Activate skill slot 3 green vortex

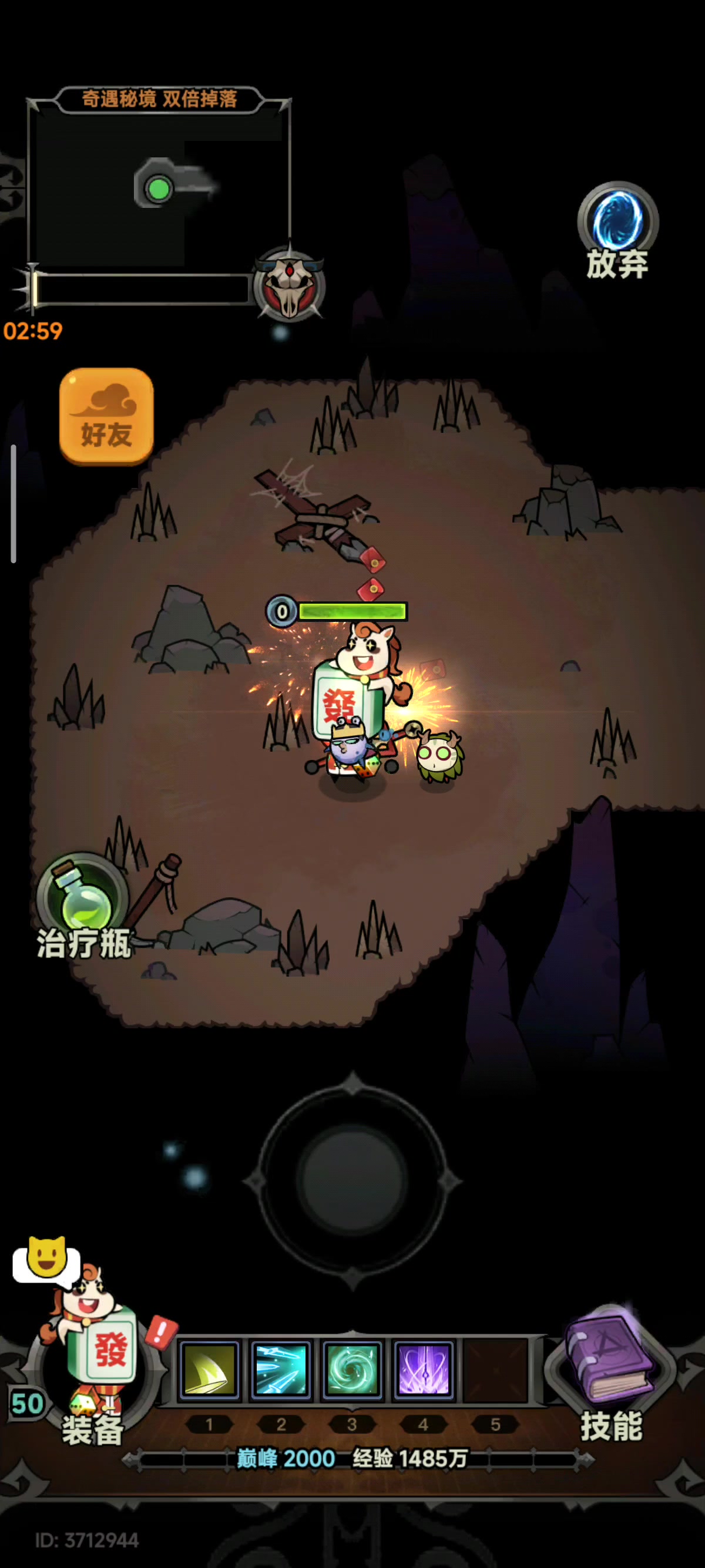point(352,1370)
